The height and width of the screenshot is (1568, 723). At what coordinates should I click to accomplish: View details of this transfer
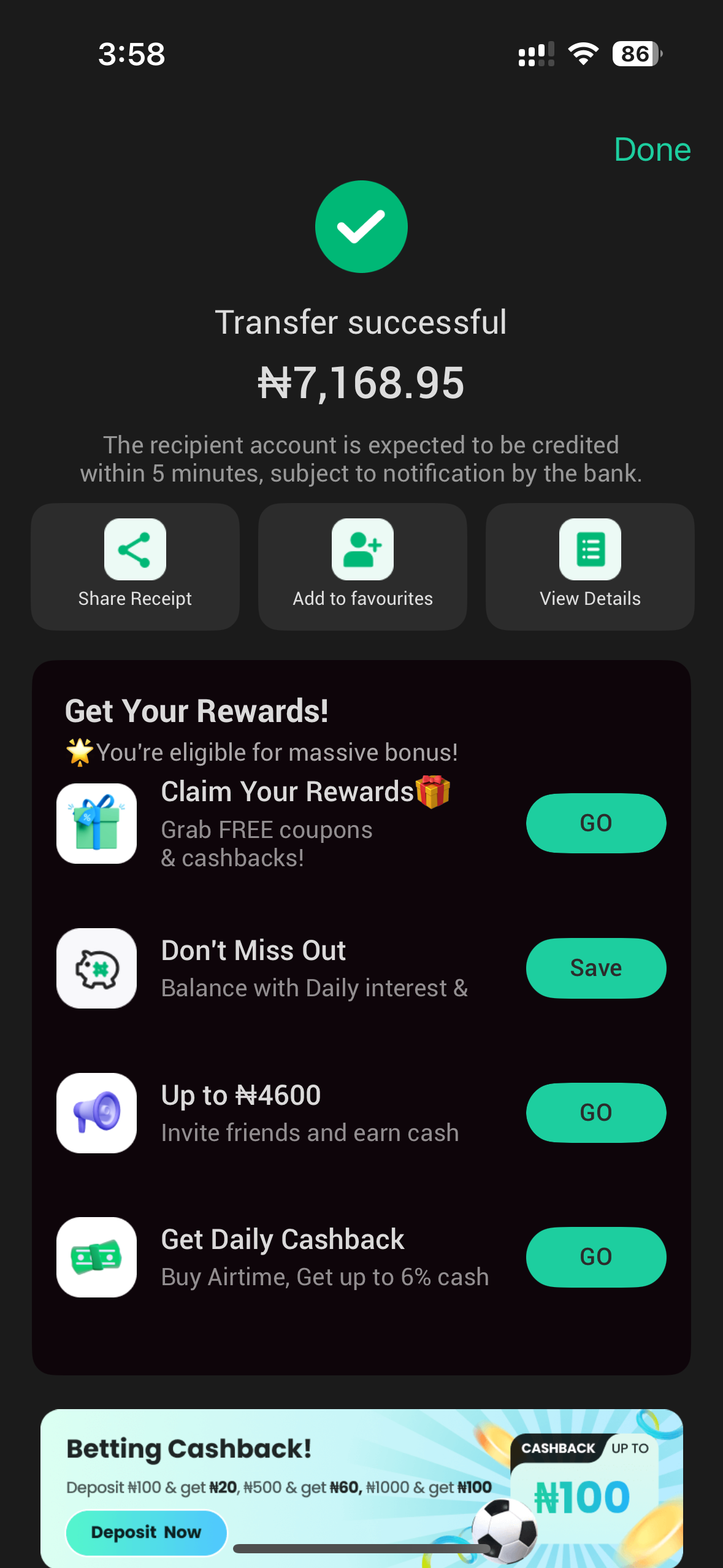click(589, 566)
